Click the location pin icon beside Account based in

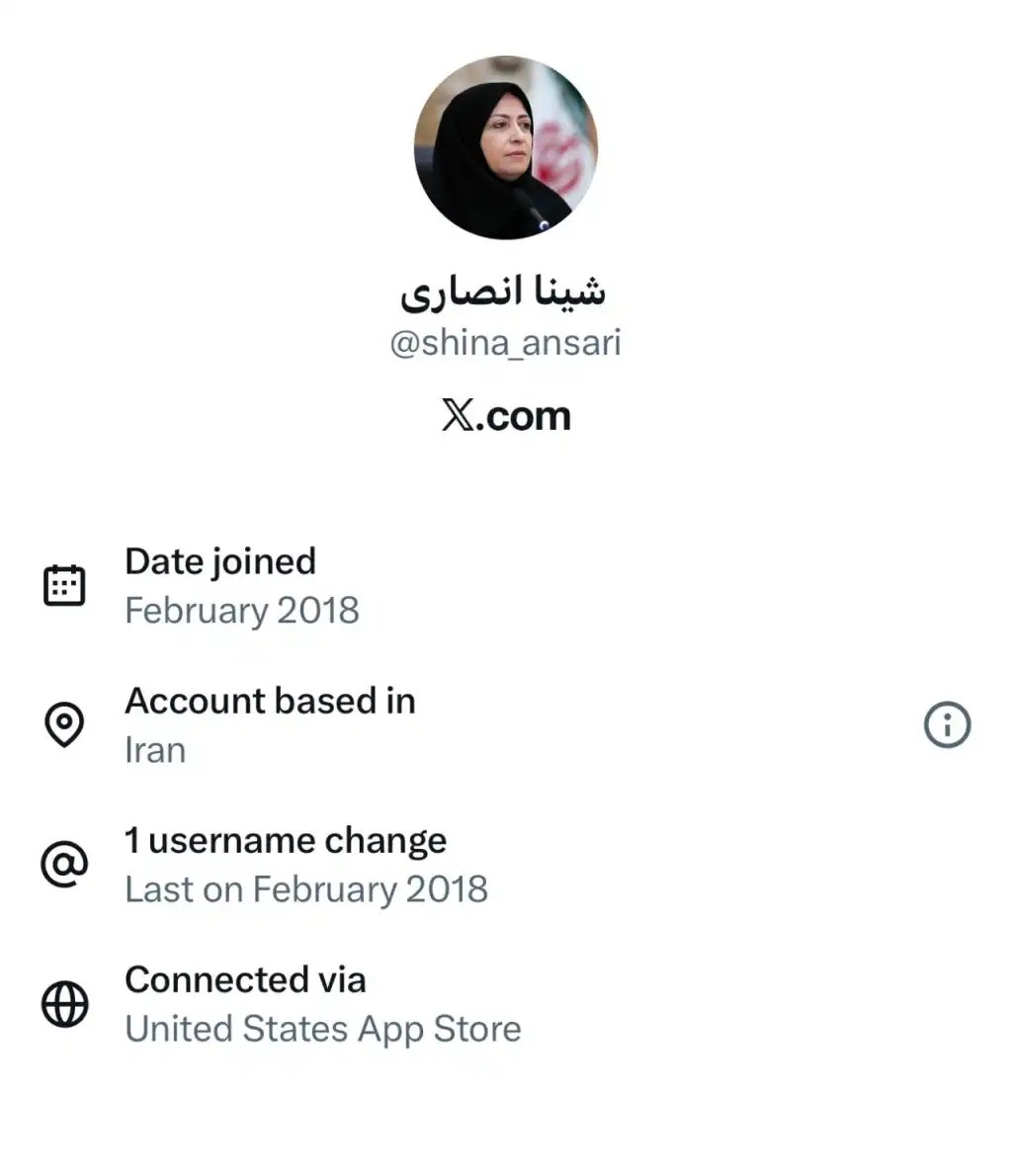click(x=63, y=724)
